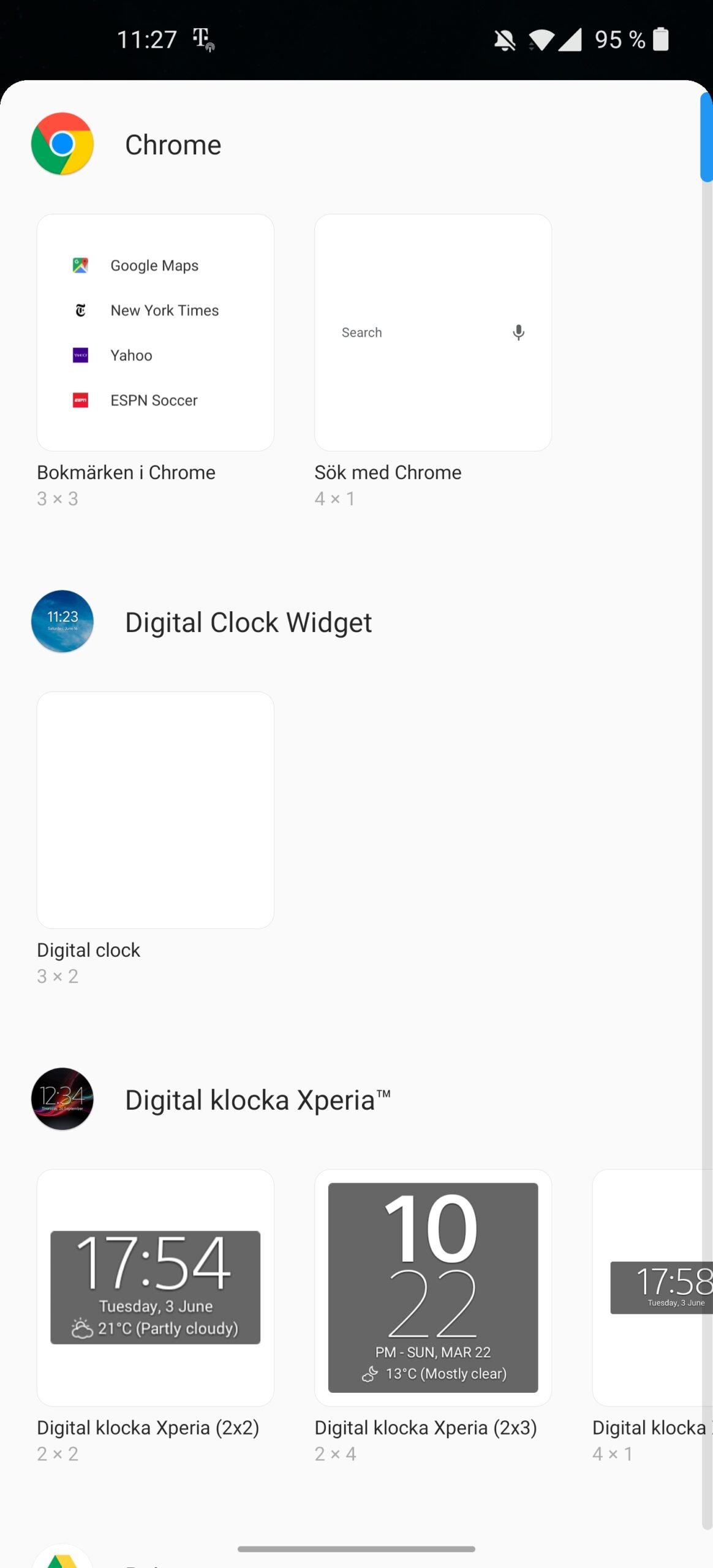Pick the Digital klocka Xperia (2x2) widget

[x=155, y=1288]
